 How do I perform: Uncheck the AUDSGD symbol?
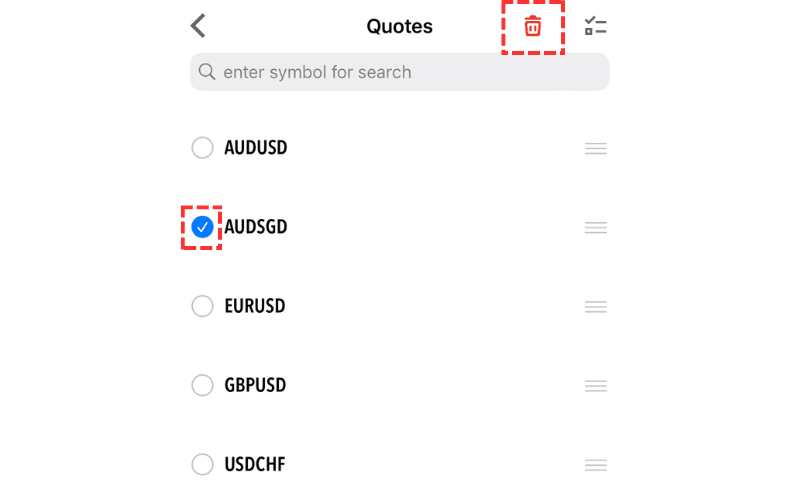click(x=202, y=227)
